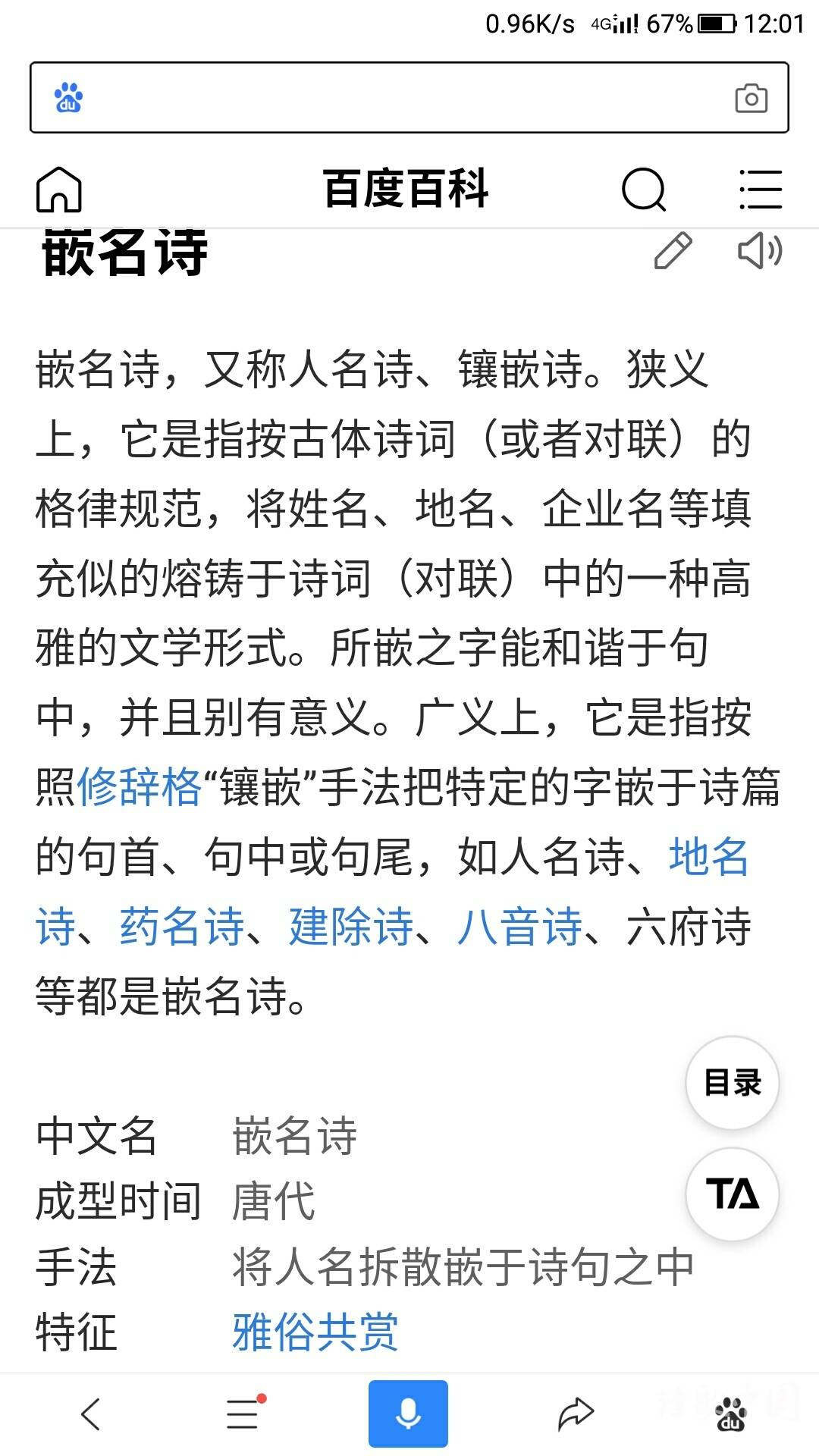This screenshot has height=1456, width=819.
Task: Open the browser menu with red dot
Action: 244,1413
